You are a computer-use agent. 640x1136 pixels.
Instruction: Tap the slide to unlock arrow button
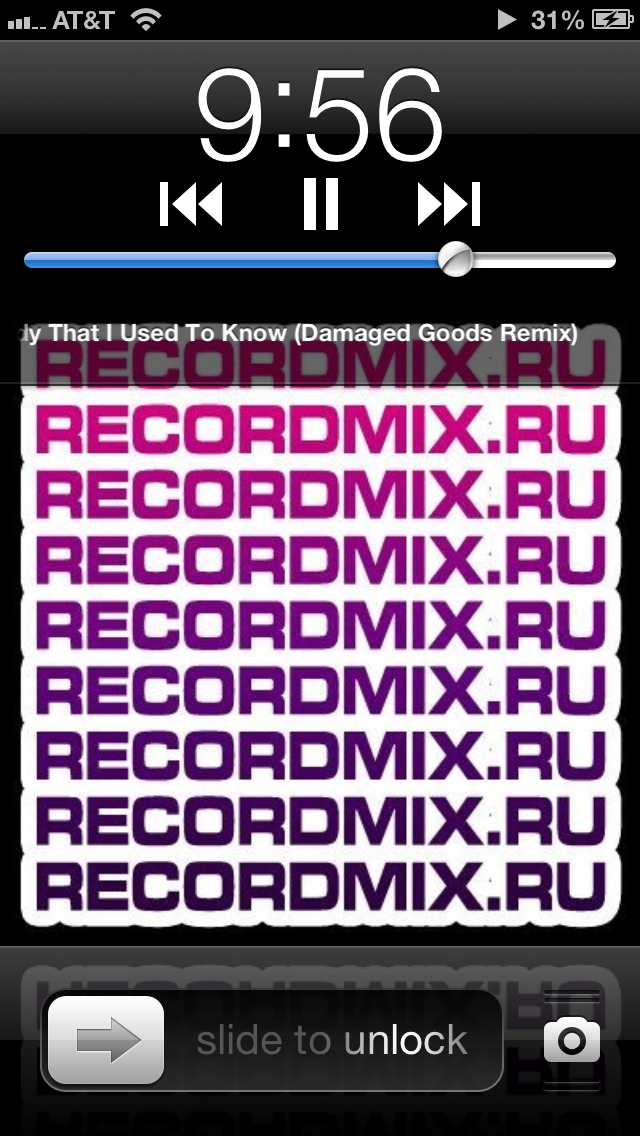coord(106,1041)
